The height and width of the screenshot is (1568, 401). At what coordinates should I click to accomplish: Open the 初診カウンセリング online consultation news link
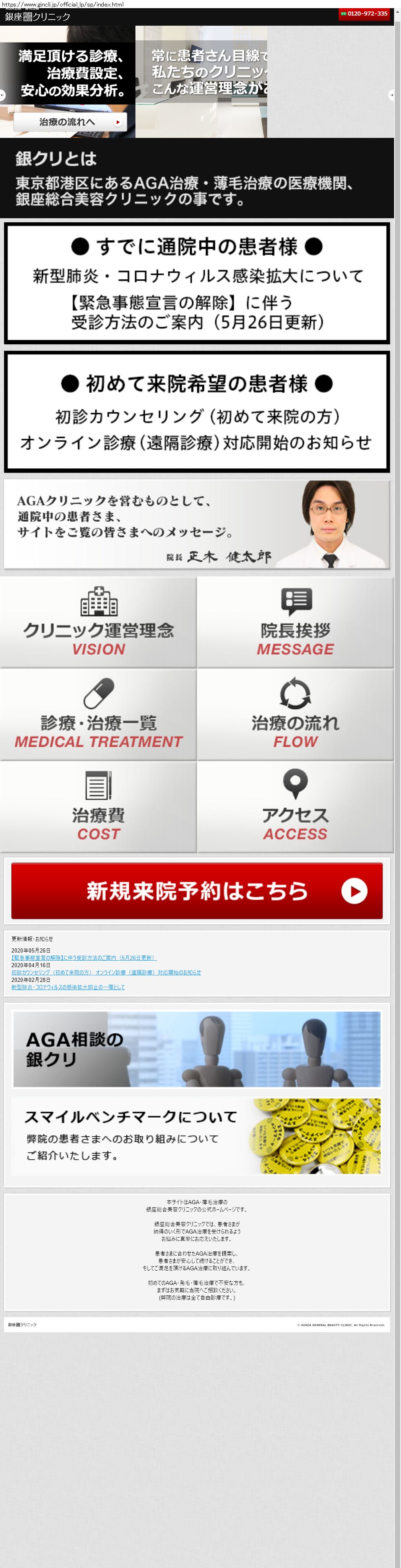(106, 972)
